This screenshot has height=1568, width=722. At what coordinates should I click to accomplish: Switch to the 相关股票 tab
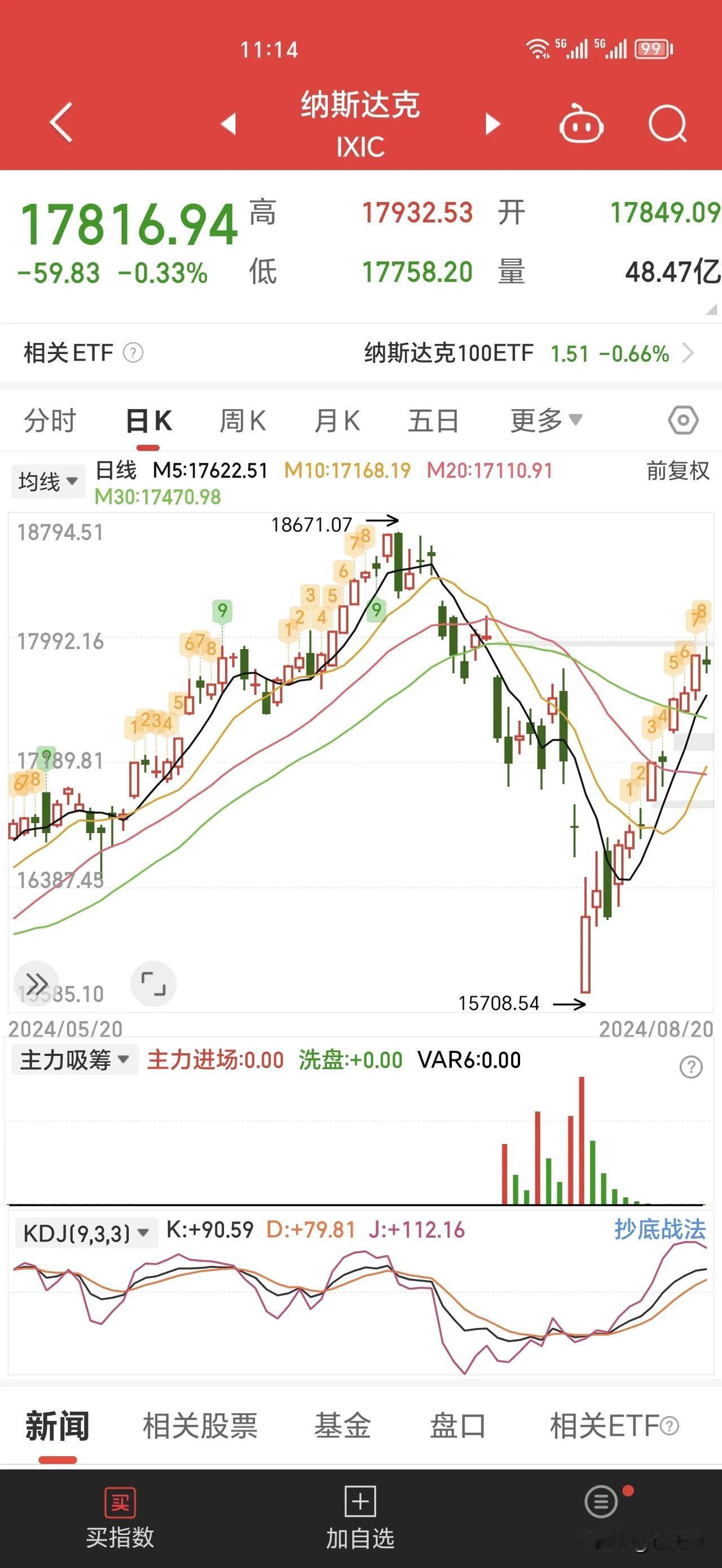pos(200,1426)
